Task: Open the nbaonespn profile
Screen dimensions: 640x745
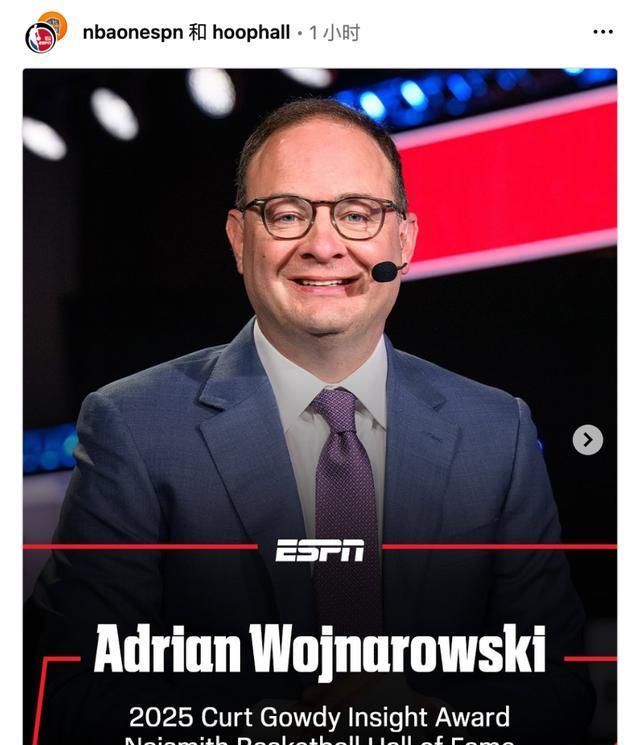Action: pos(133,32)
